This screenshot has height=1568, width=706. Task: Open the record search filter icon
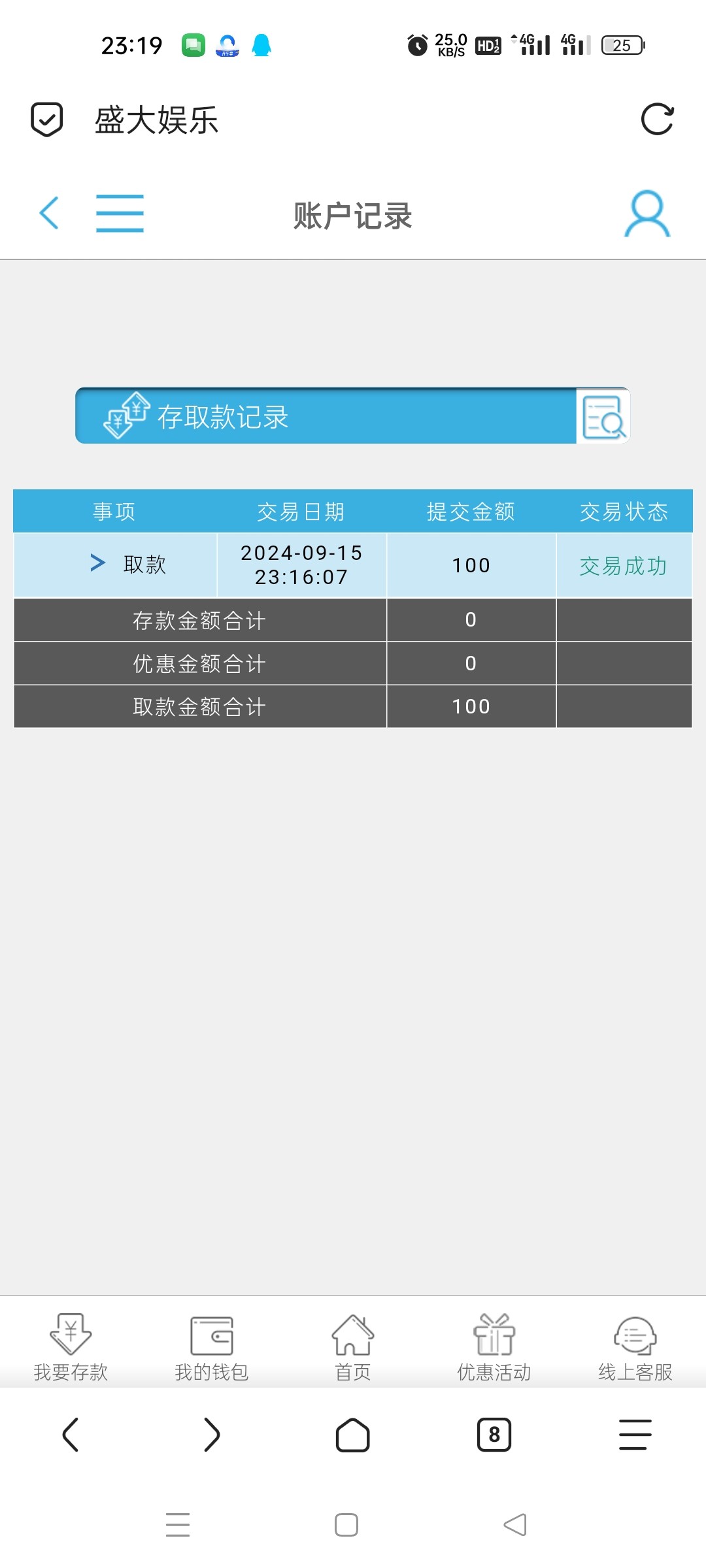[603, 417]
